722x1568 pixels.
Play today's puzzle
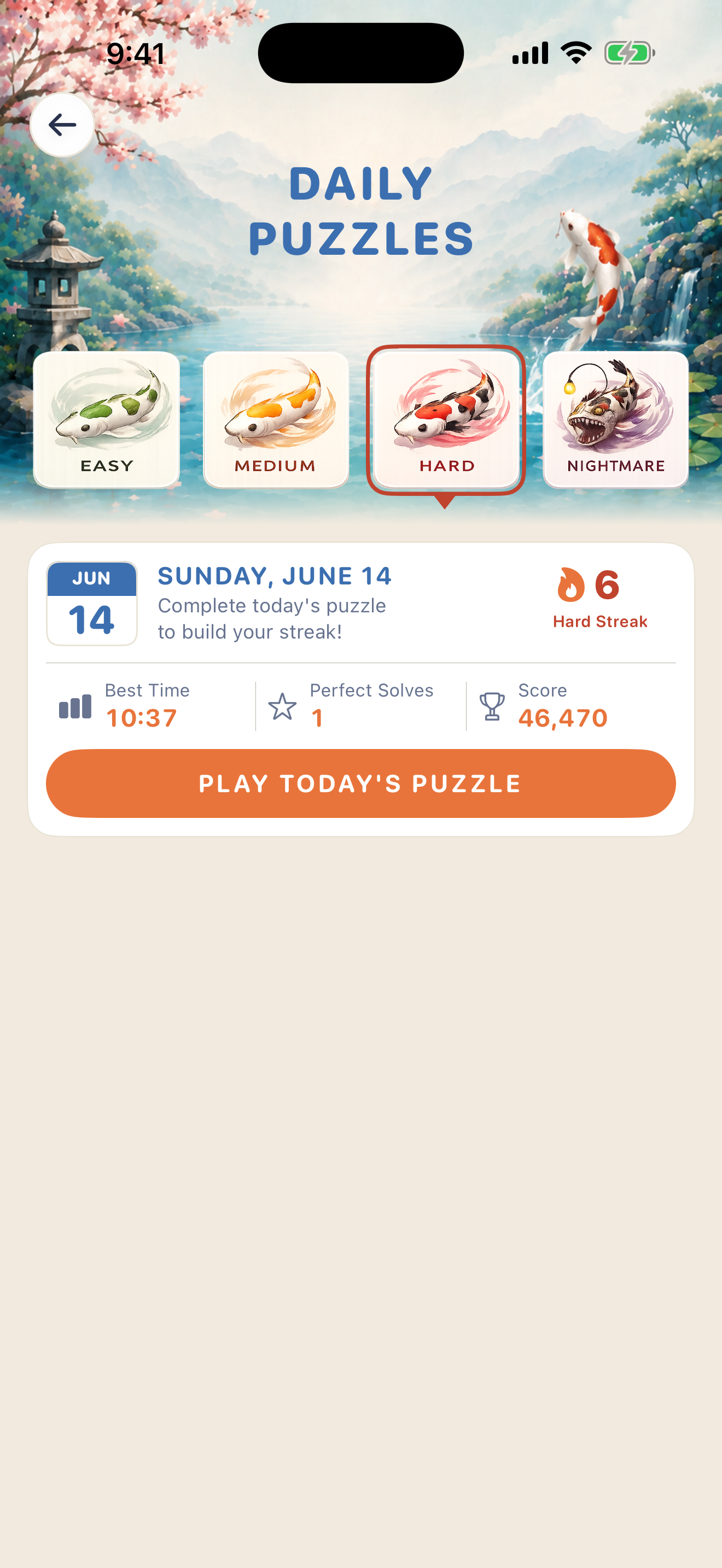tap(361, 783)
